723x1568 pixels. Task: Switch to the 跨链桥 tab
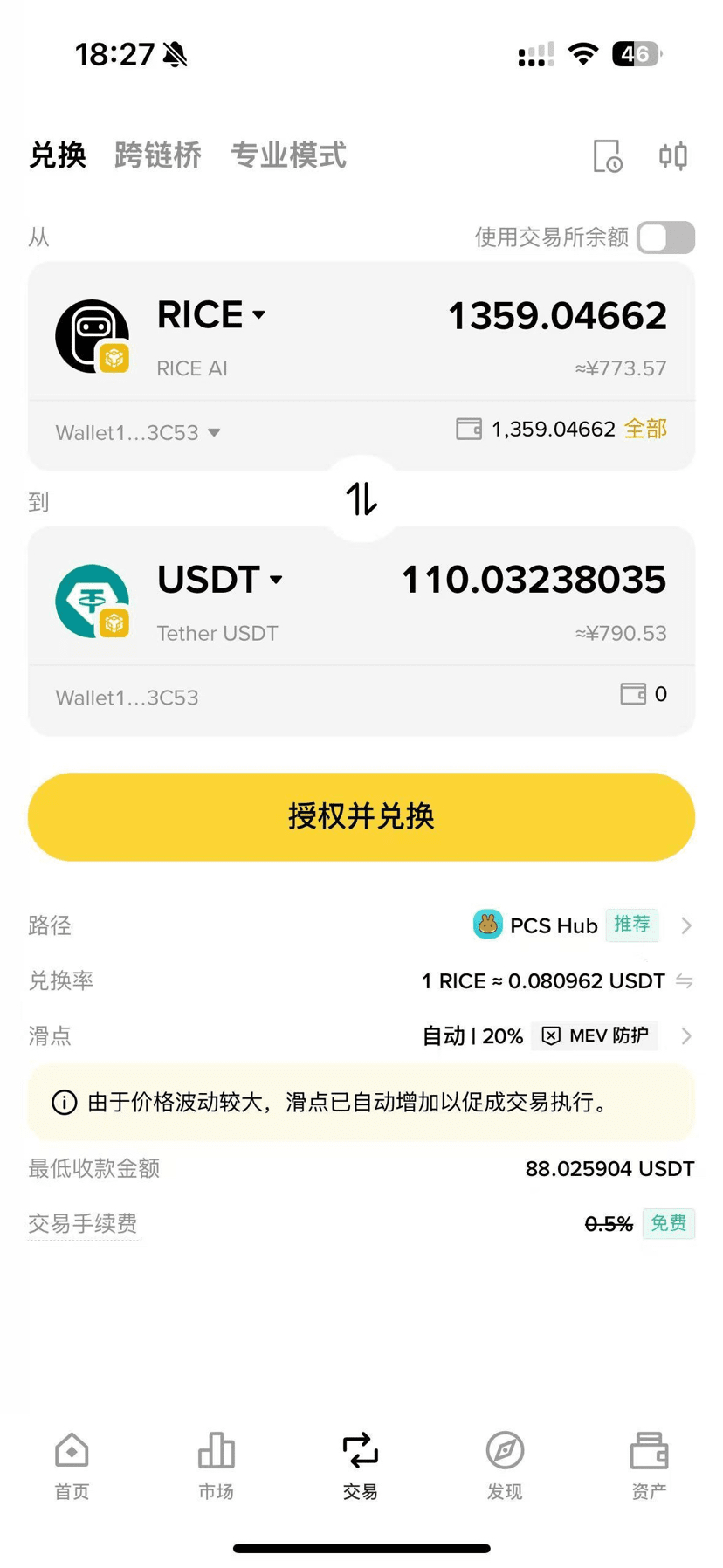coord(158,155)
